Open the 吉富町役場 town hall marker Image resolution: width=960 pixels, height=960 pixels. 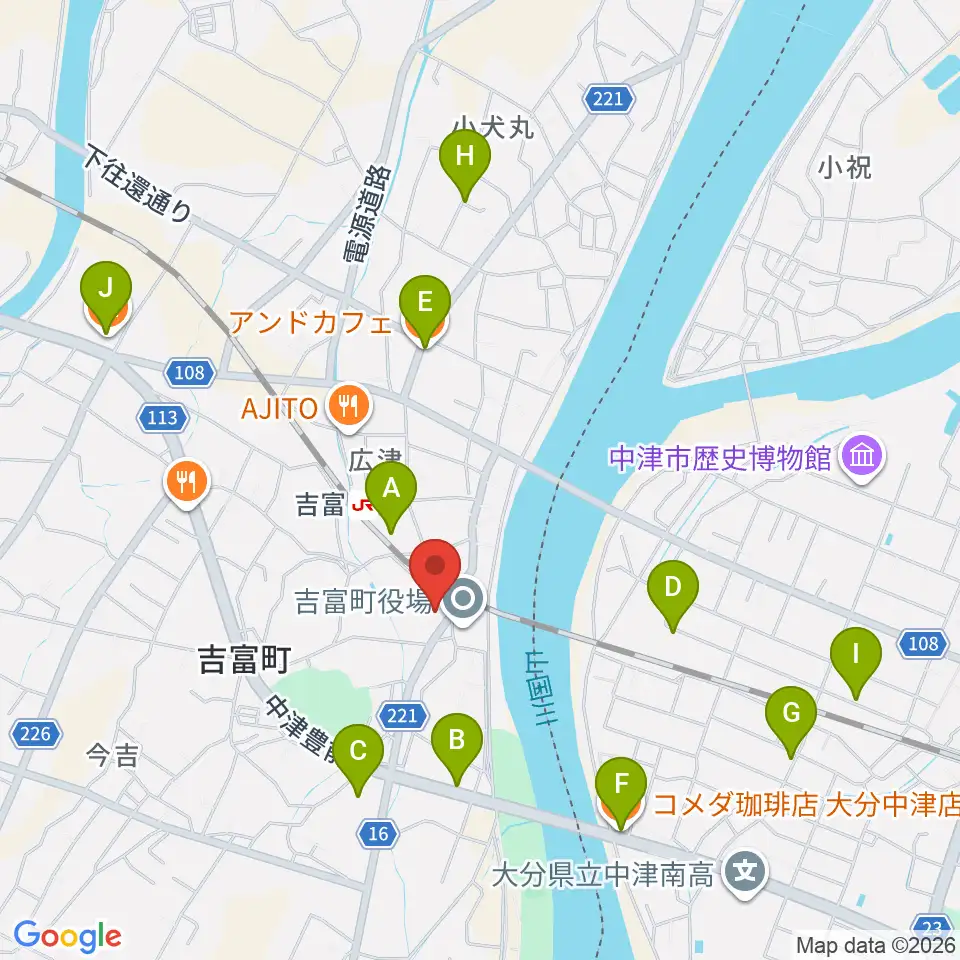pos(463,600)
